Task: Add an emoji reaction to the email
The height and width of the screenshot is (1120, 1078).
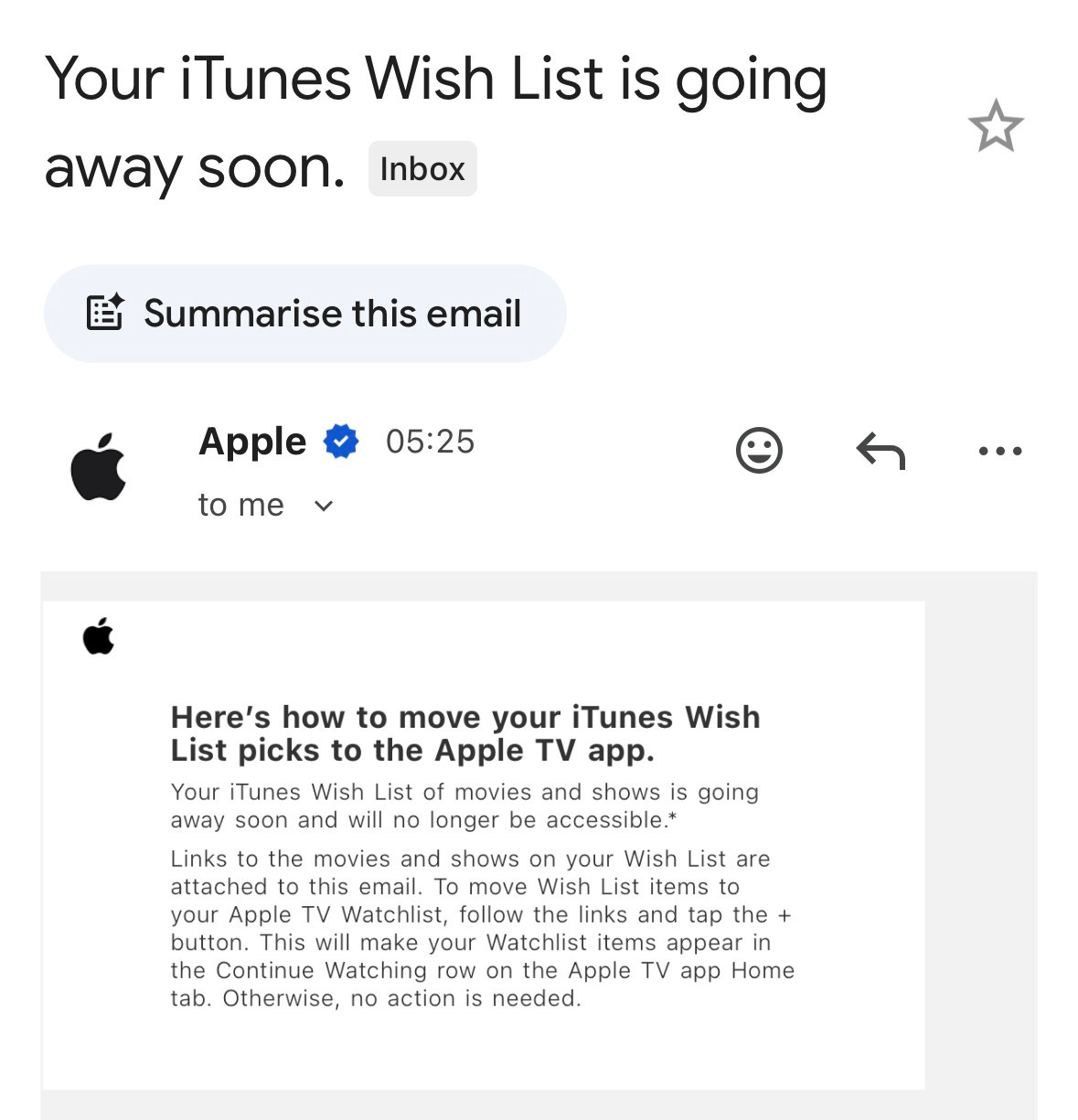Action: coord(759,450)
